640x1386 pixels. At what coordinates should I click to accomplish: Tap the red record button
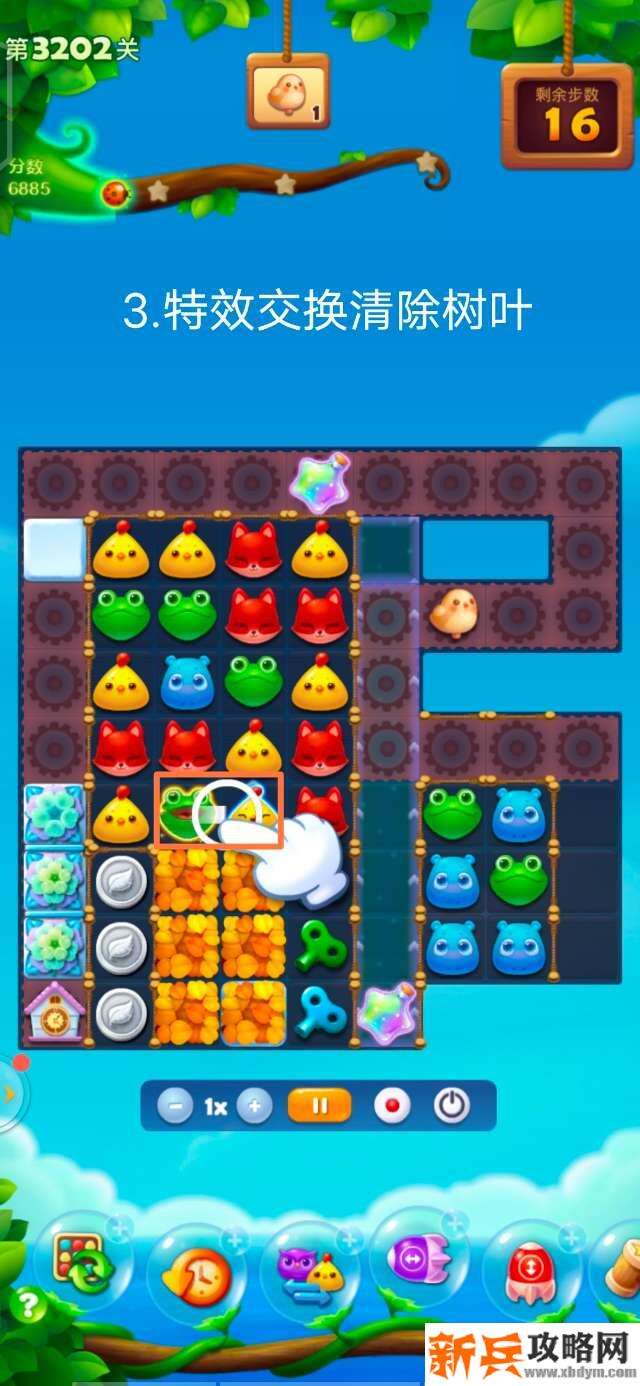tap(392, 1106)
